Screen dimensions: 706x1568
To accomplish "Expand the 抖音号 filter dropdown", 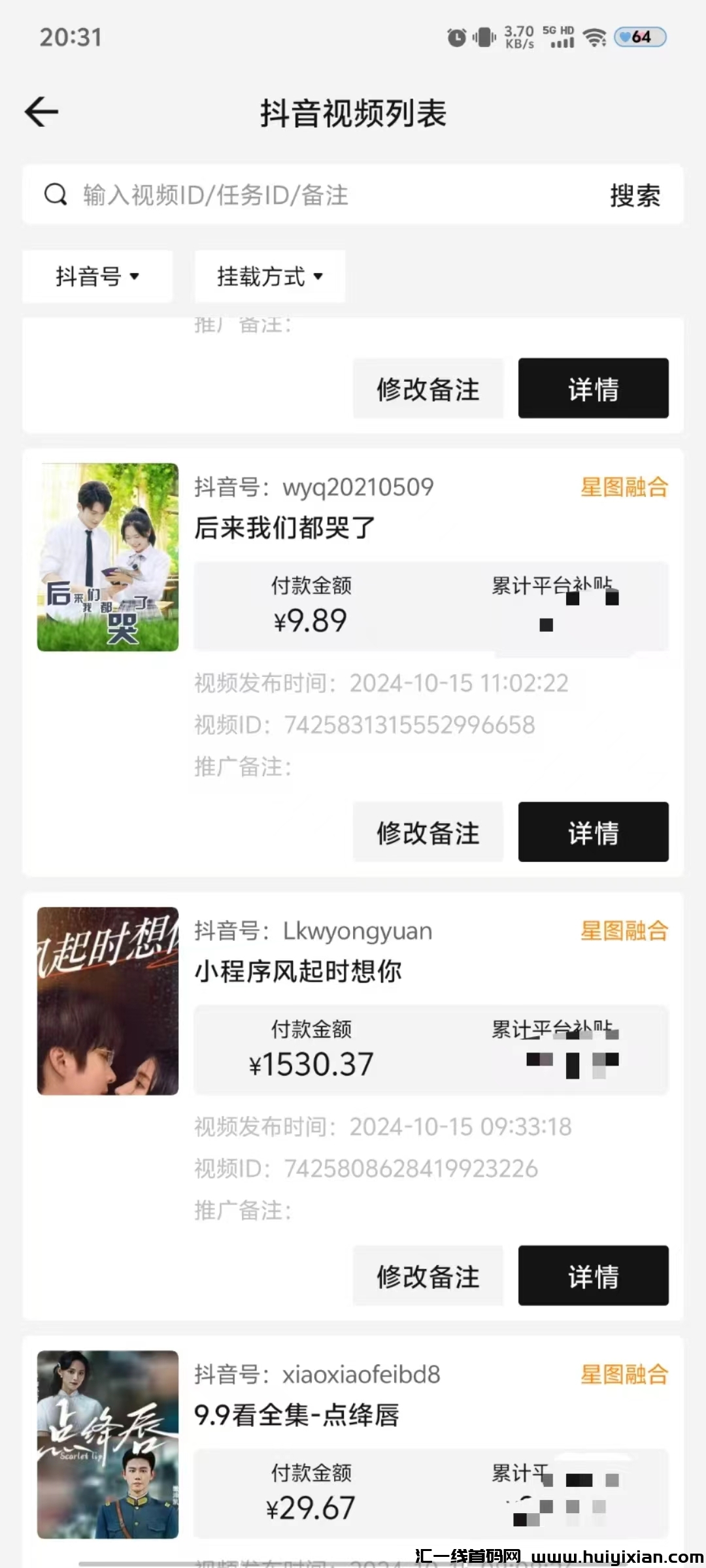I will (x=97, y=276).
